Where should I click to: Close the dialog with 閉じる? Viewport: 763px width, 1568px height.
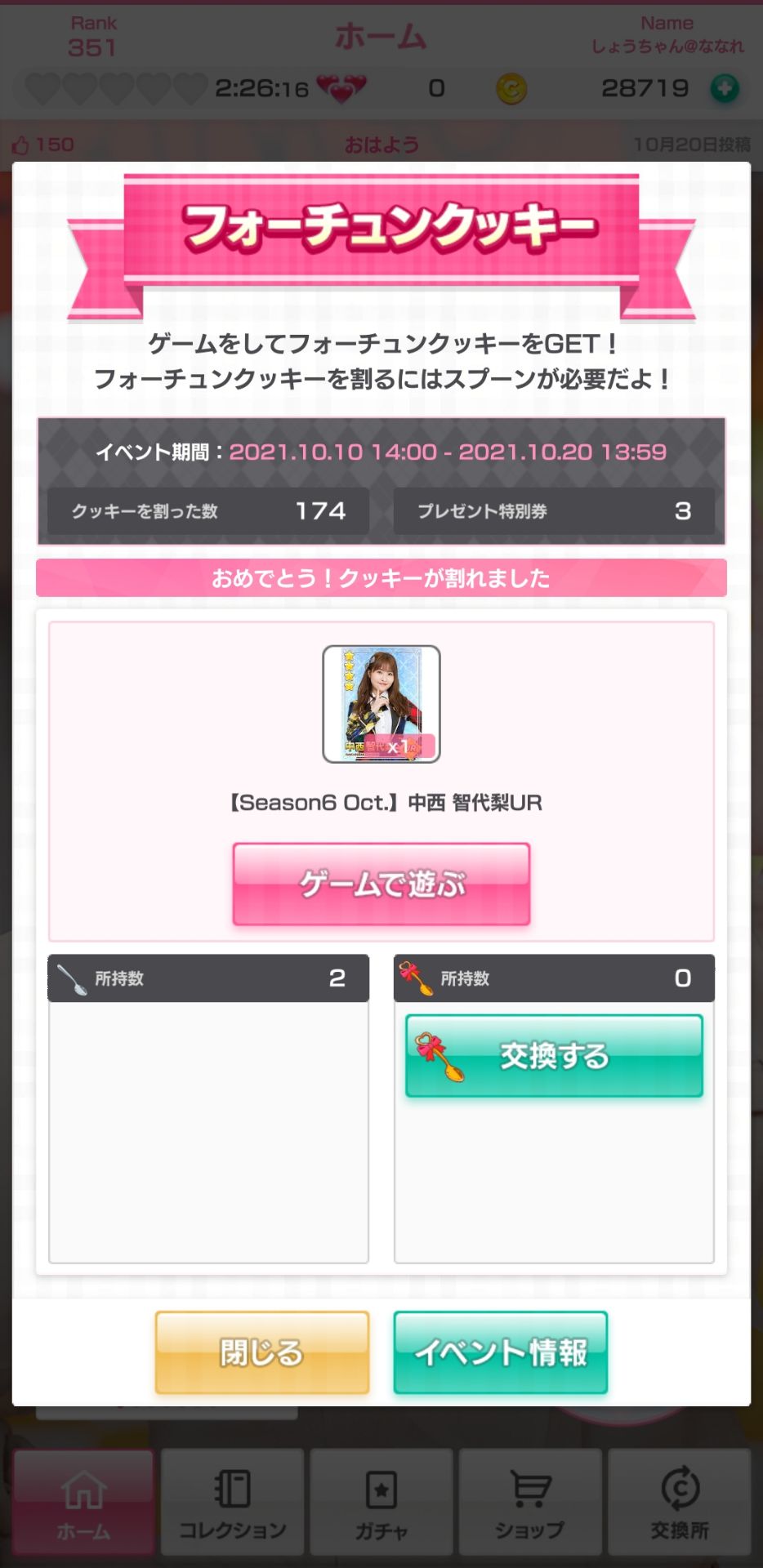[x=261, y=1352]
